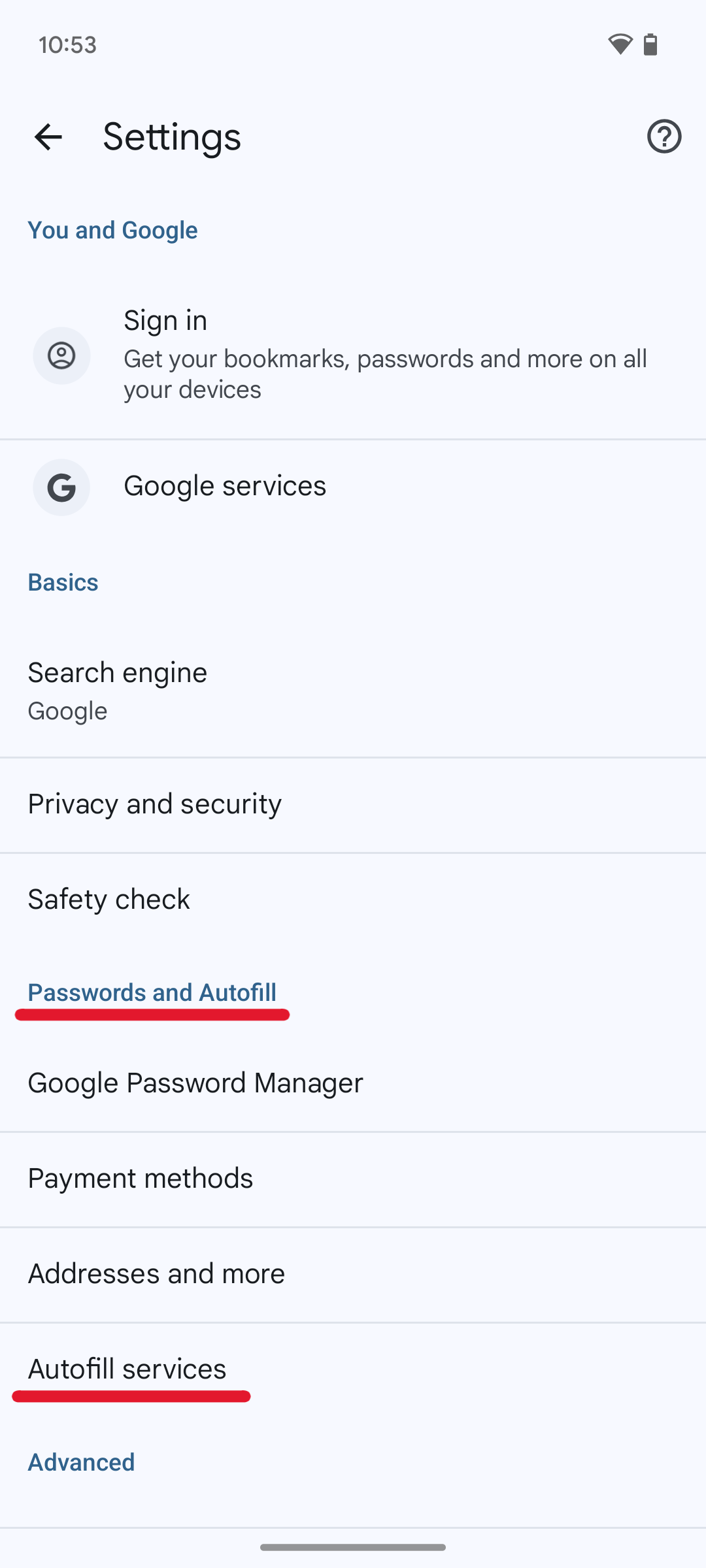Change the Search engine setting

coord(353,690)
